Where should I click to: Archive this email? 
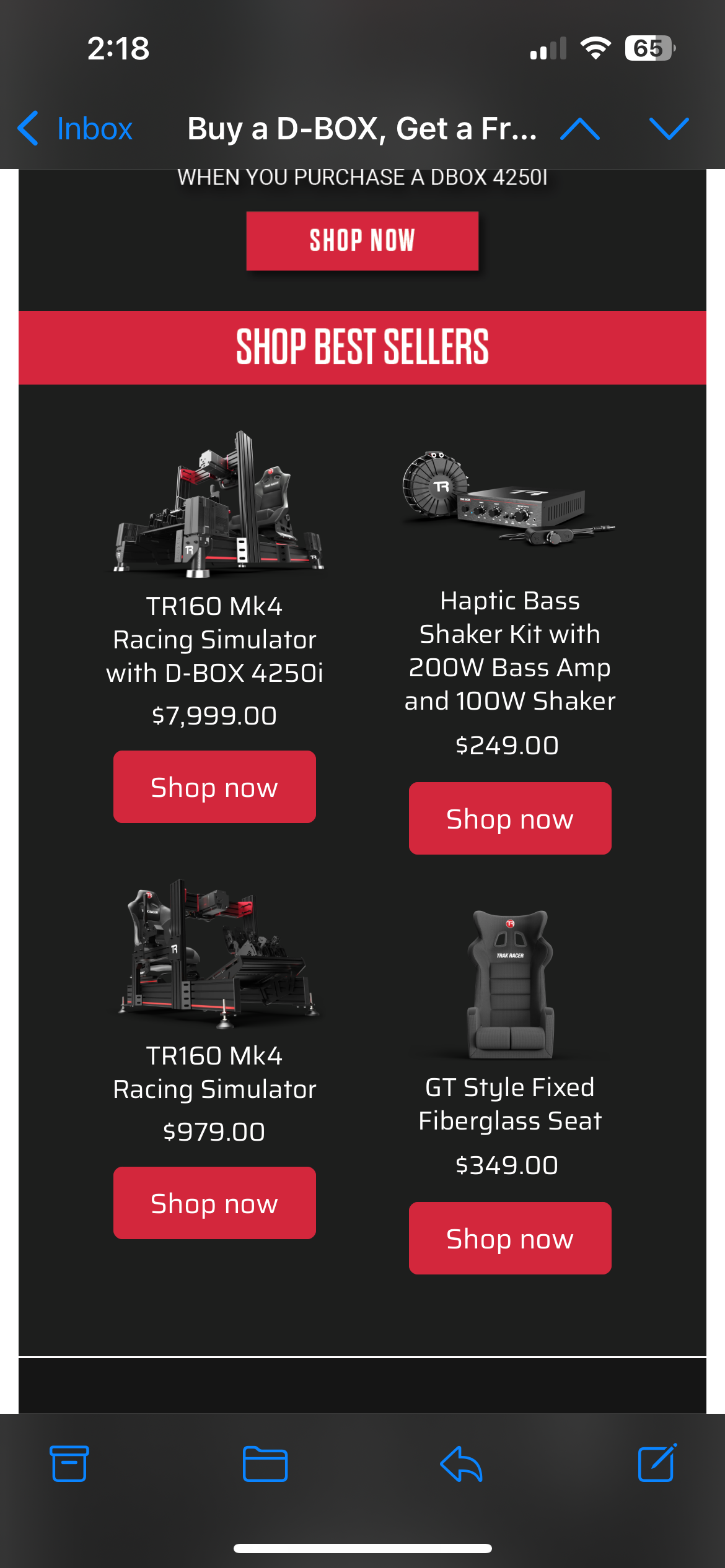(69, 1464)
